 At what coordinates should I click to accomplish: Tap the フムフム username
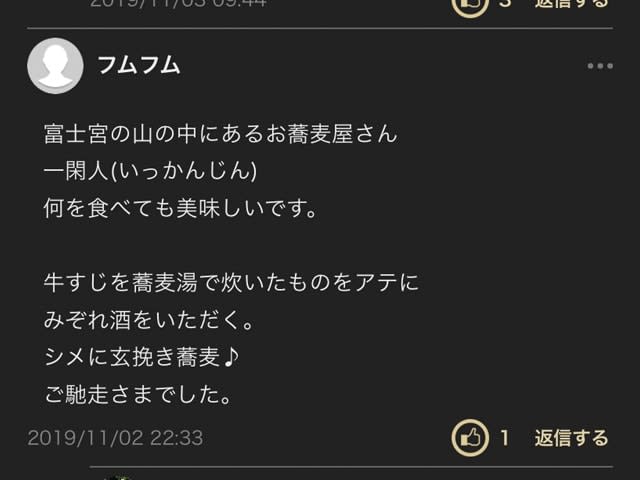point(138,65)
